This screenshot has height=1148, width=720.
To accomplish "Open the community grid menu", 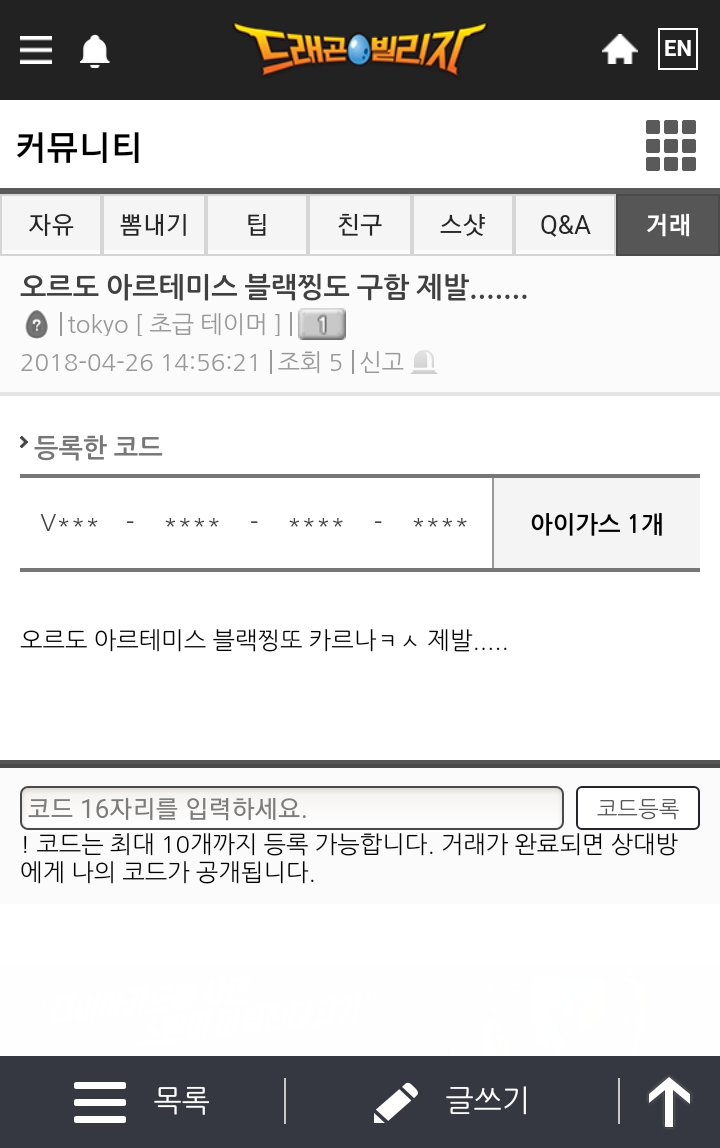I will [670, 146].
